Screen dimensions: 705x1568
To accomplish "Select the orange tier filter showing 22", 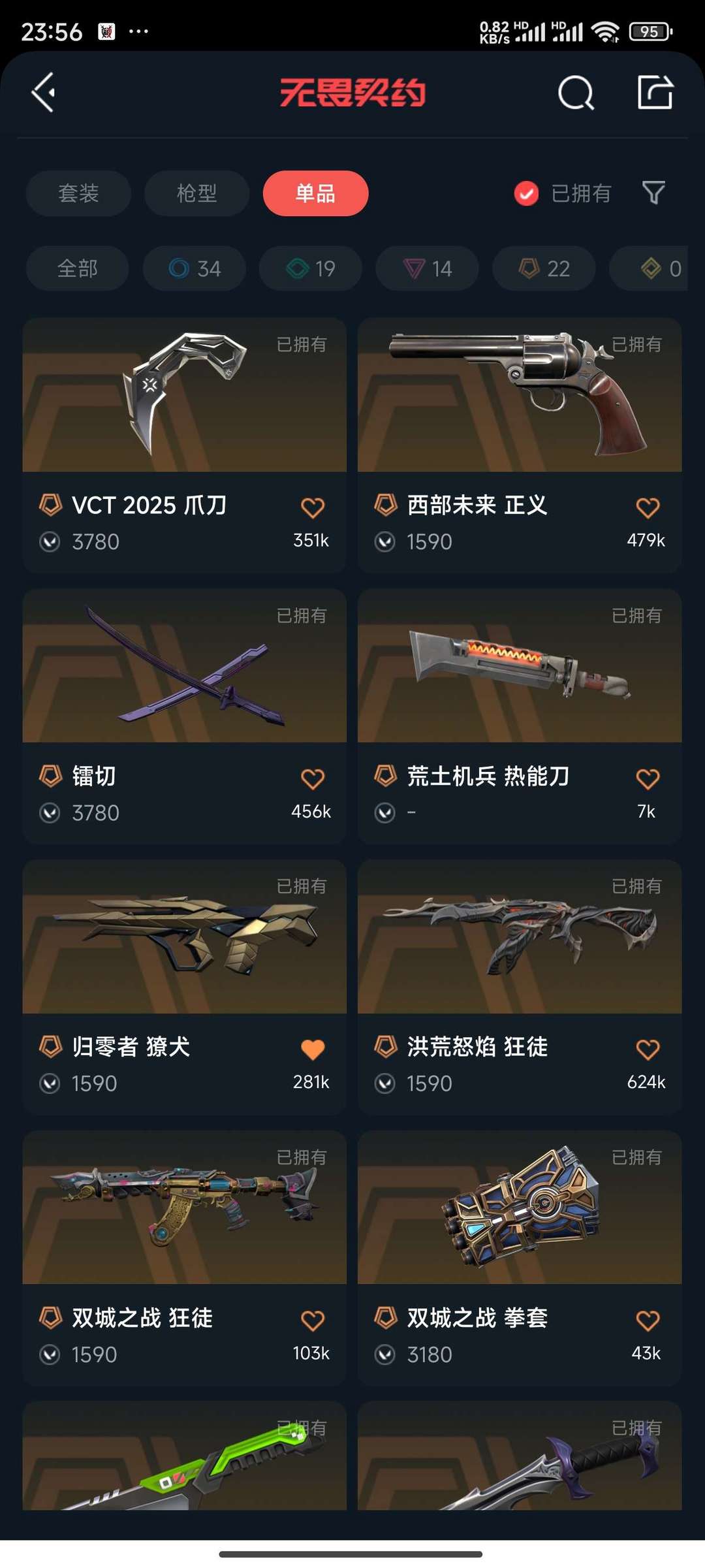I will coord(542,268).
